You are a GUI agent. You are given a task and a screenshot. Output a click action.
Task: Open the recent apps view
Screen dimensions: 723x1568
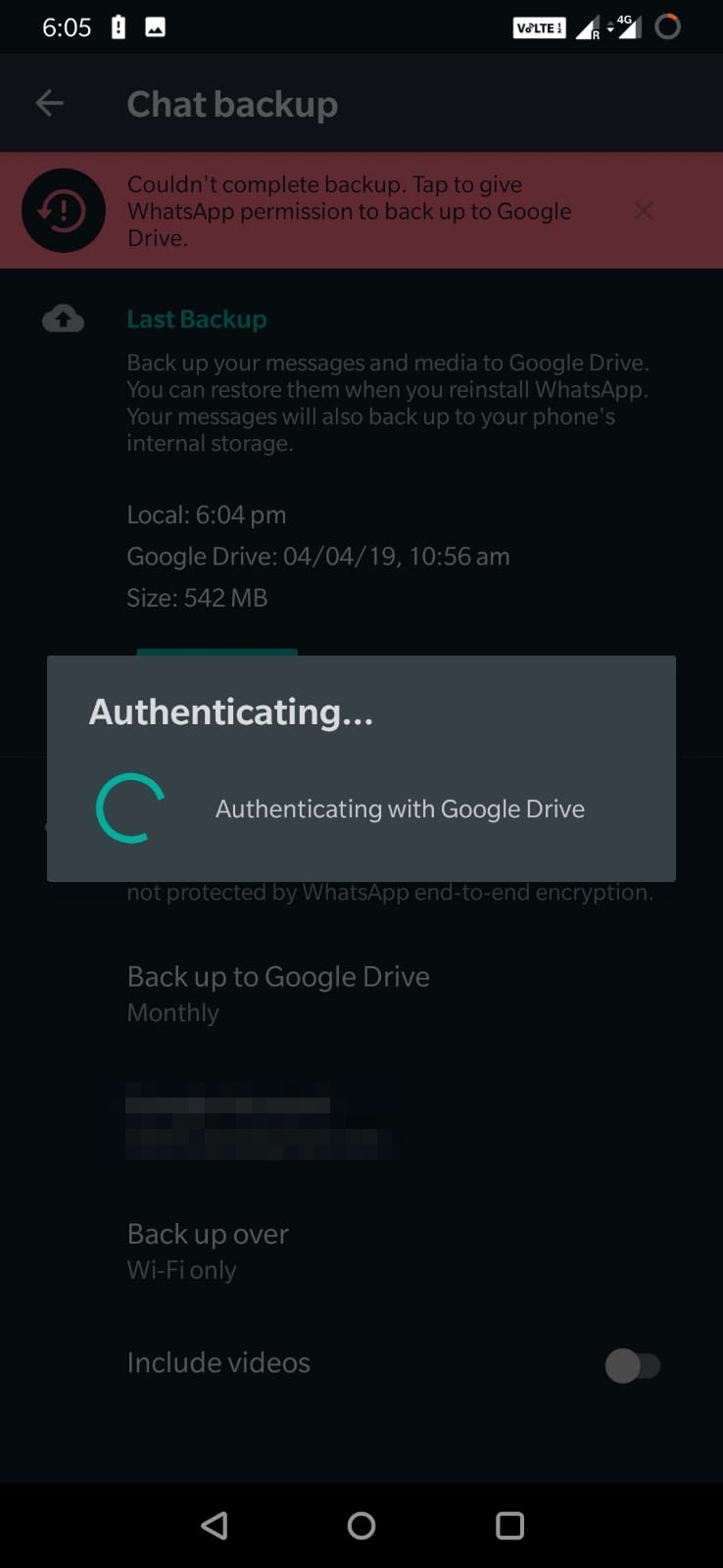[x=509, y=1525]
